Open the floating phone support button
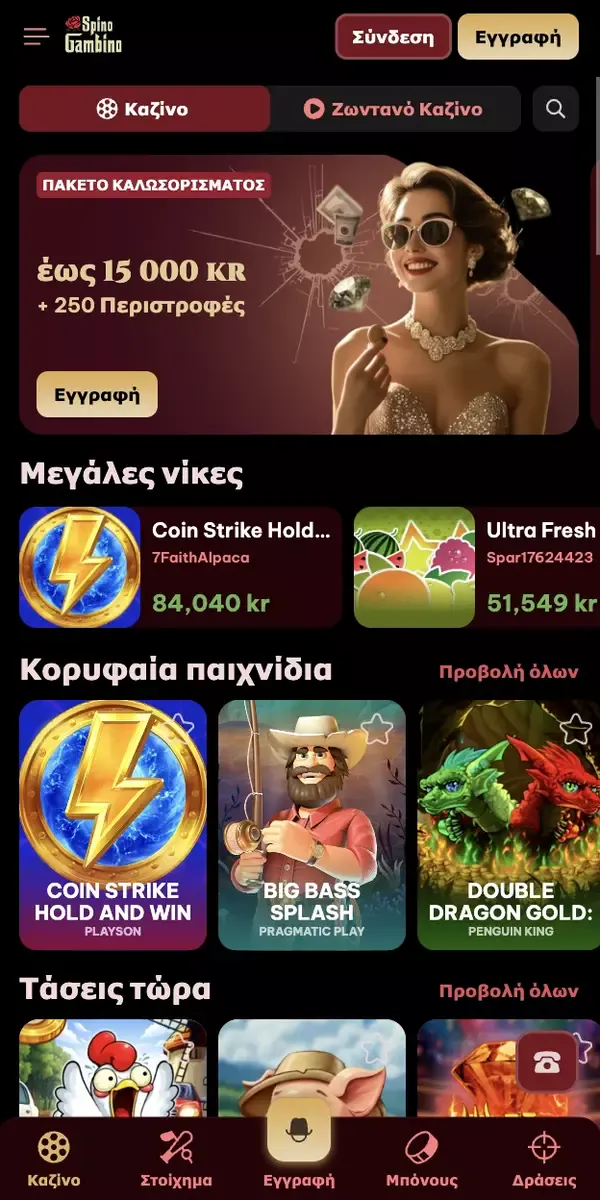 546,1063
